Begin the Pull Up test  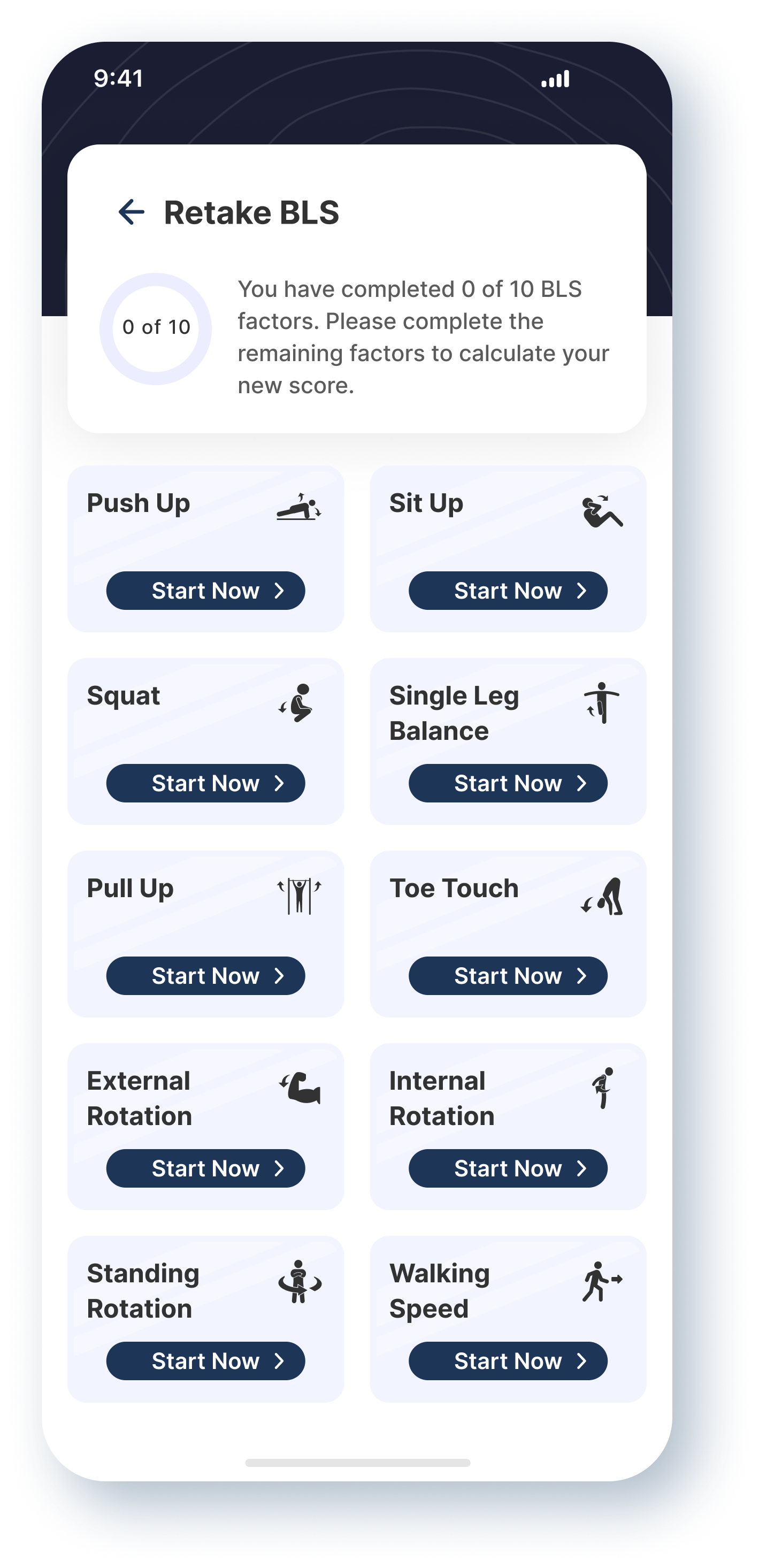tap(206, 976)
